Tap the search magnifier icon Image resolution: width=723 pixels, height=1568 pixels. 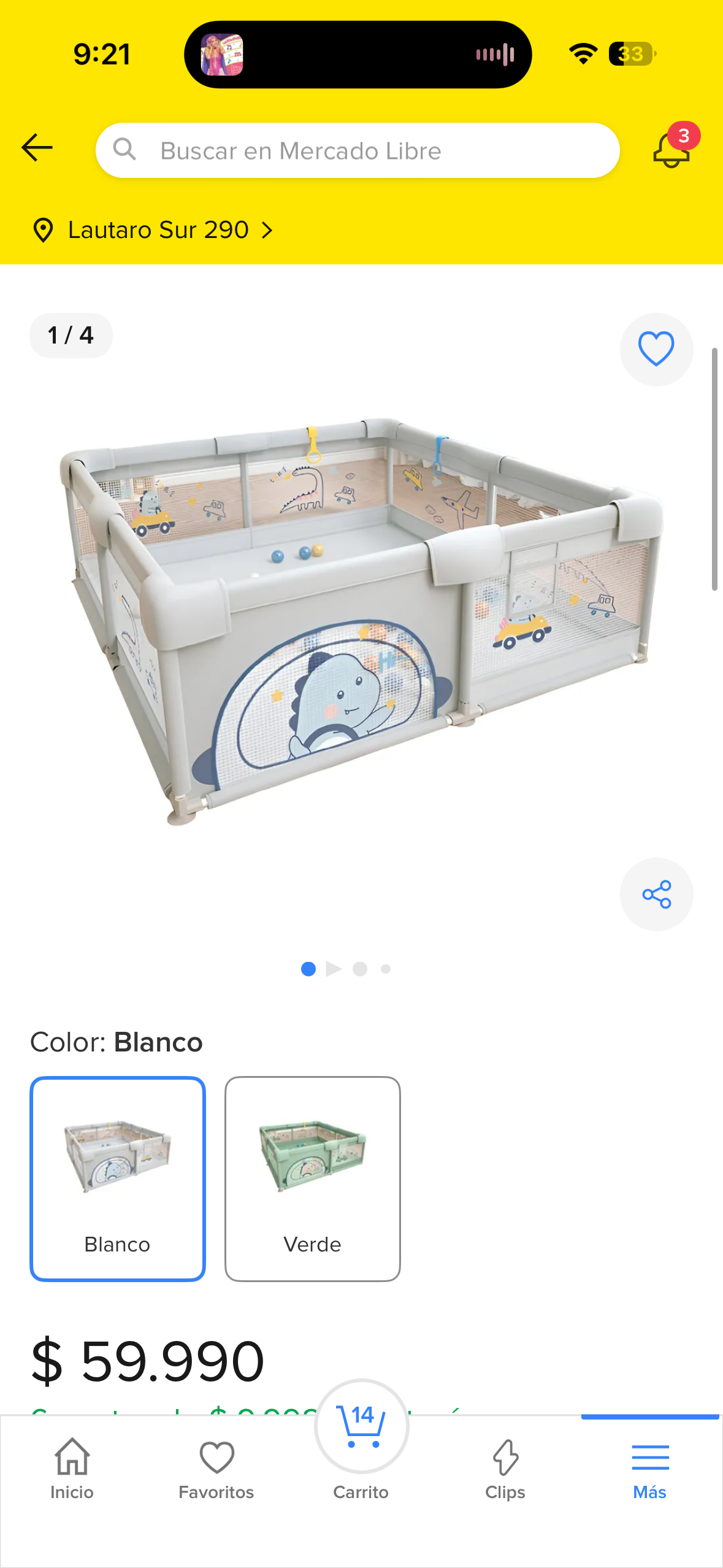click(x=126, y=150)
